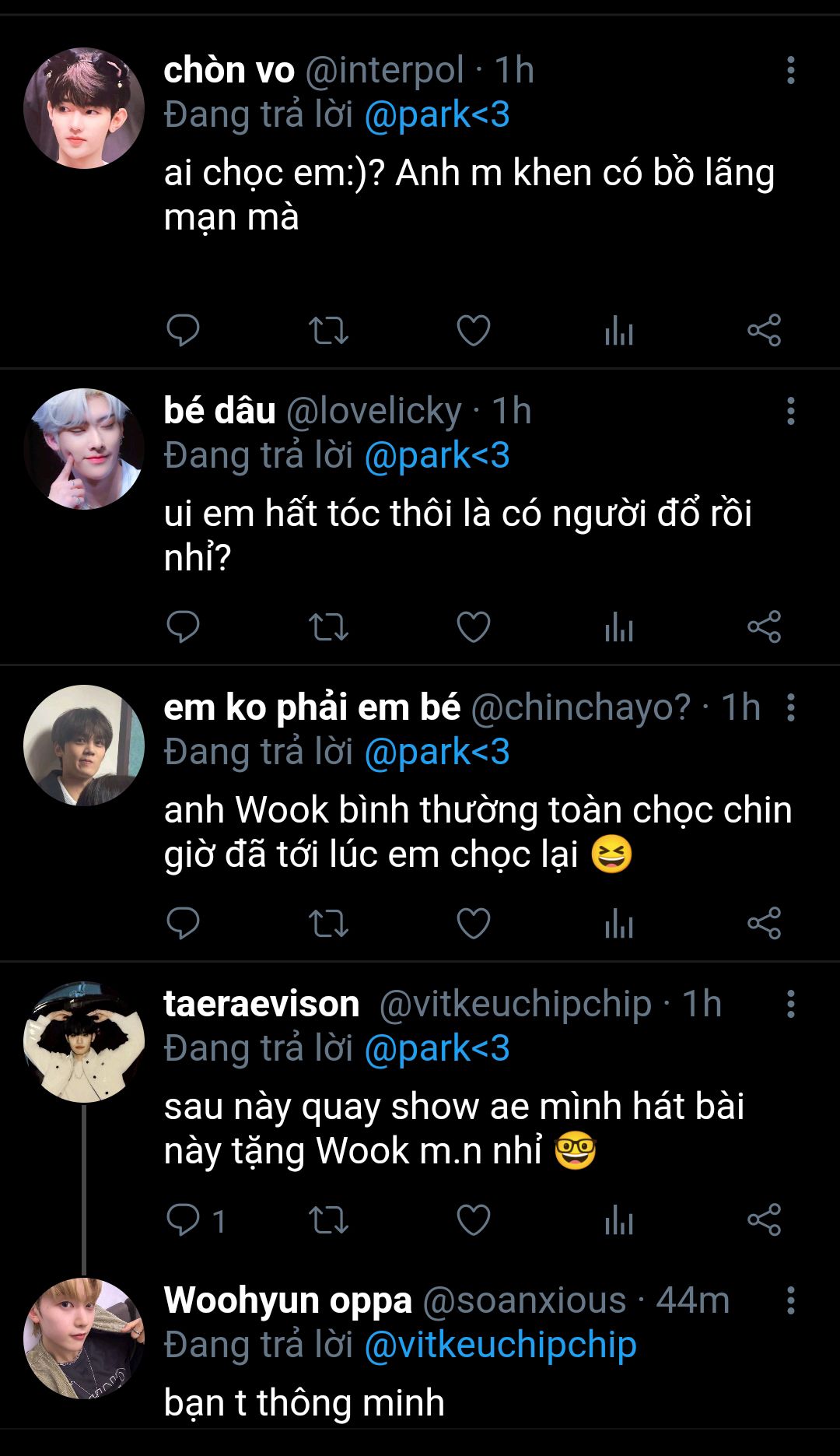Open overflow menu on bé dâu's tweet

(x=790, y=411)
